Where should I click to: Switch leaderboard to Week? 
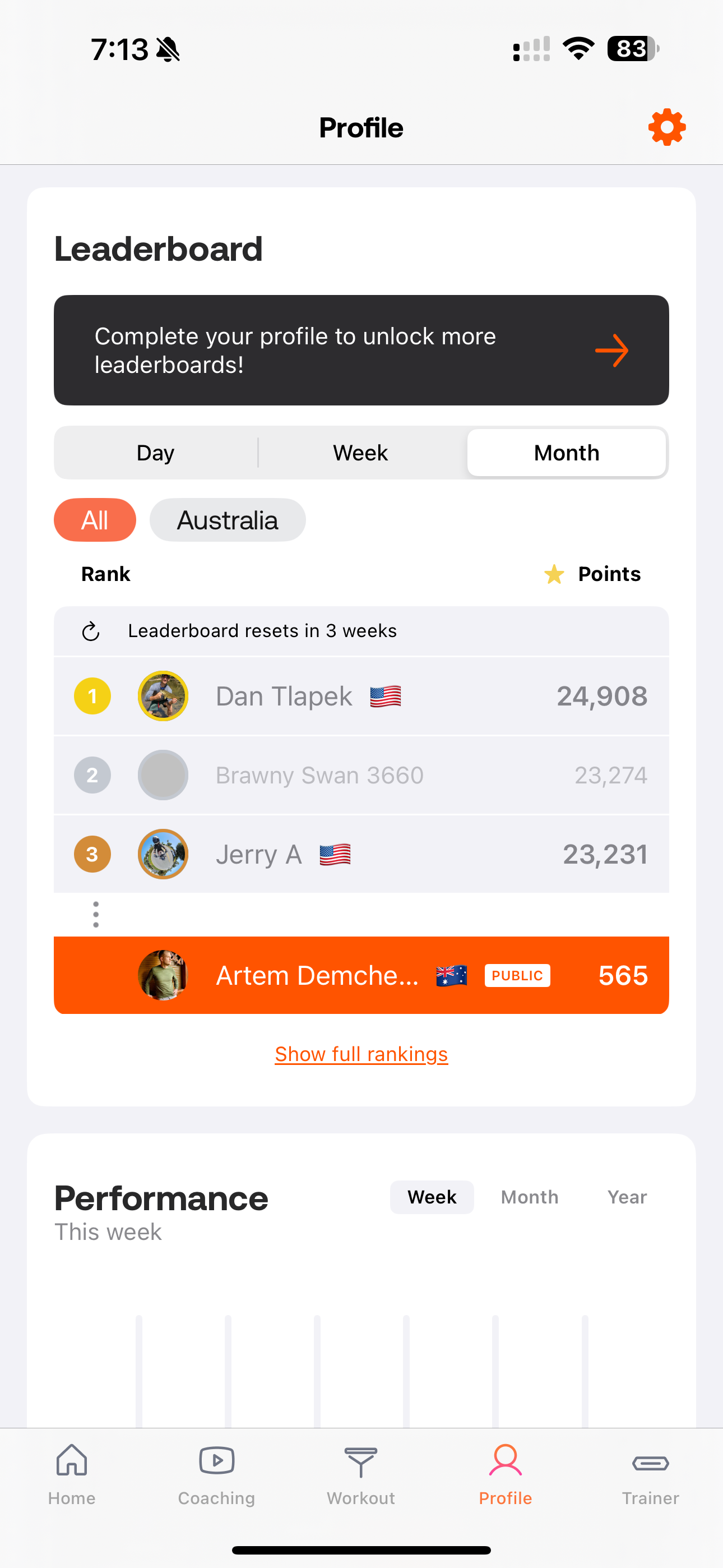(361, 453)
